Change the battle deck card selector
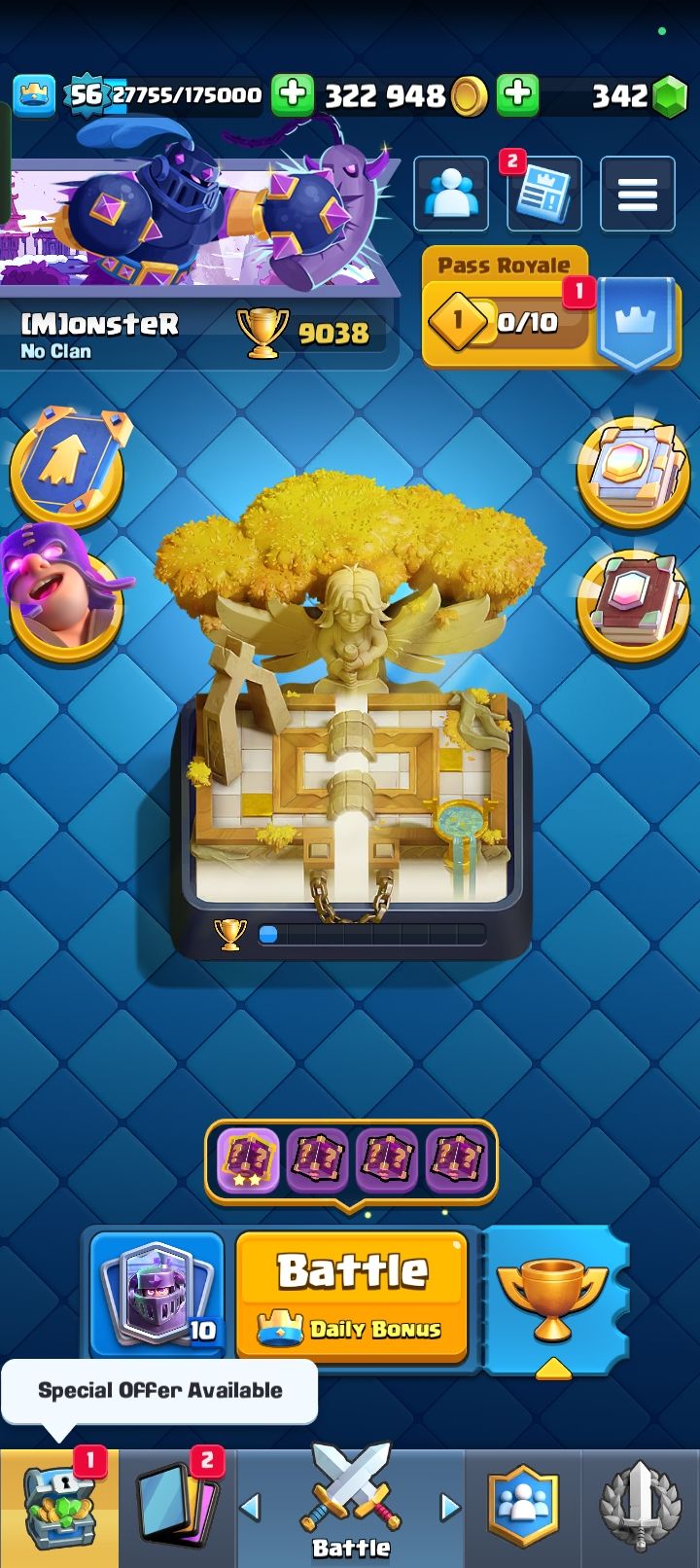This screenshot has height=1568, width=700. pyautogui.click(x=157, y=1294)
